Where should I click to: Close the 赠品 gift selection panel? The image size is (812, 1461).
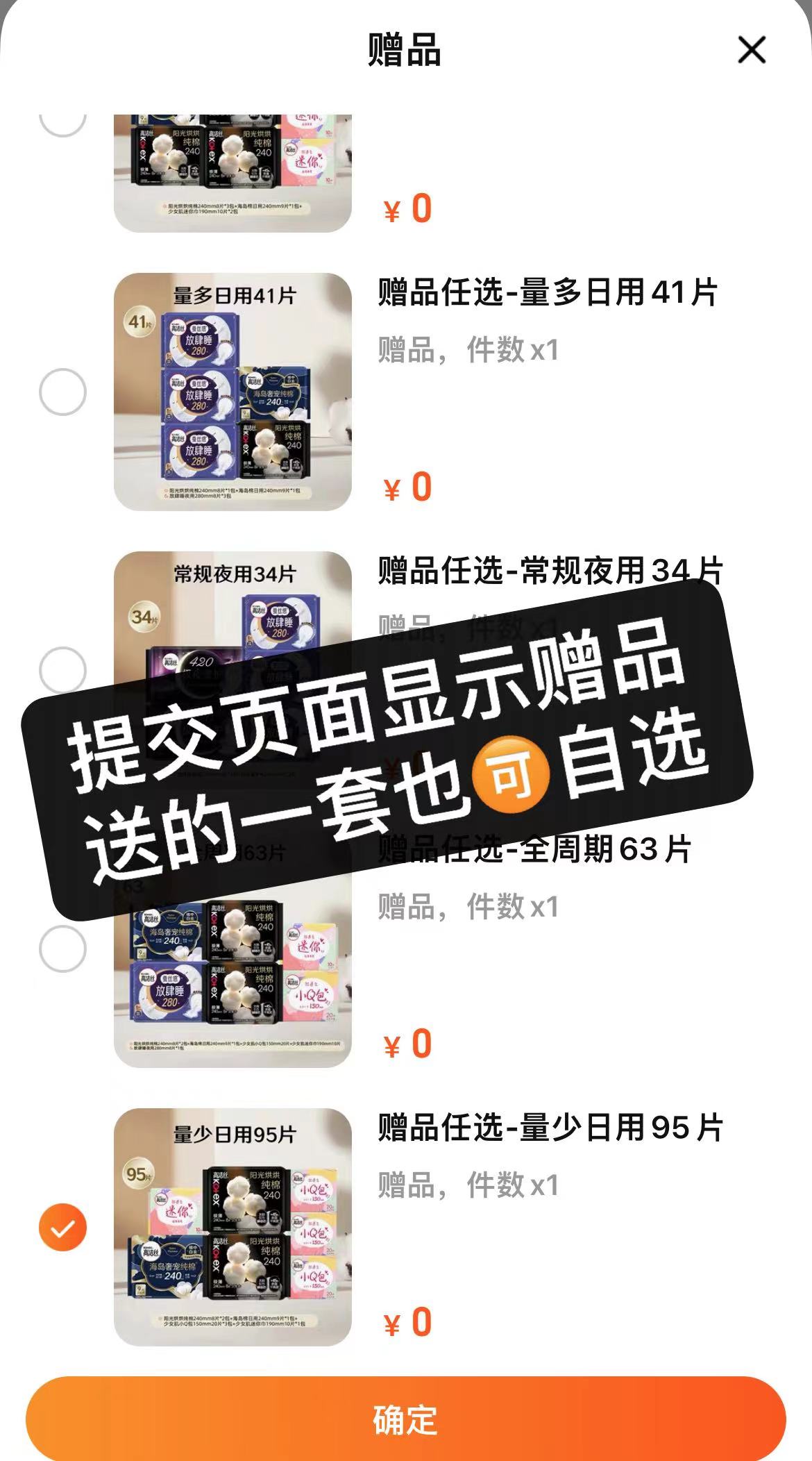pos(752,51)
